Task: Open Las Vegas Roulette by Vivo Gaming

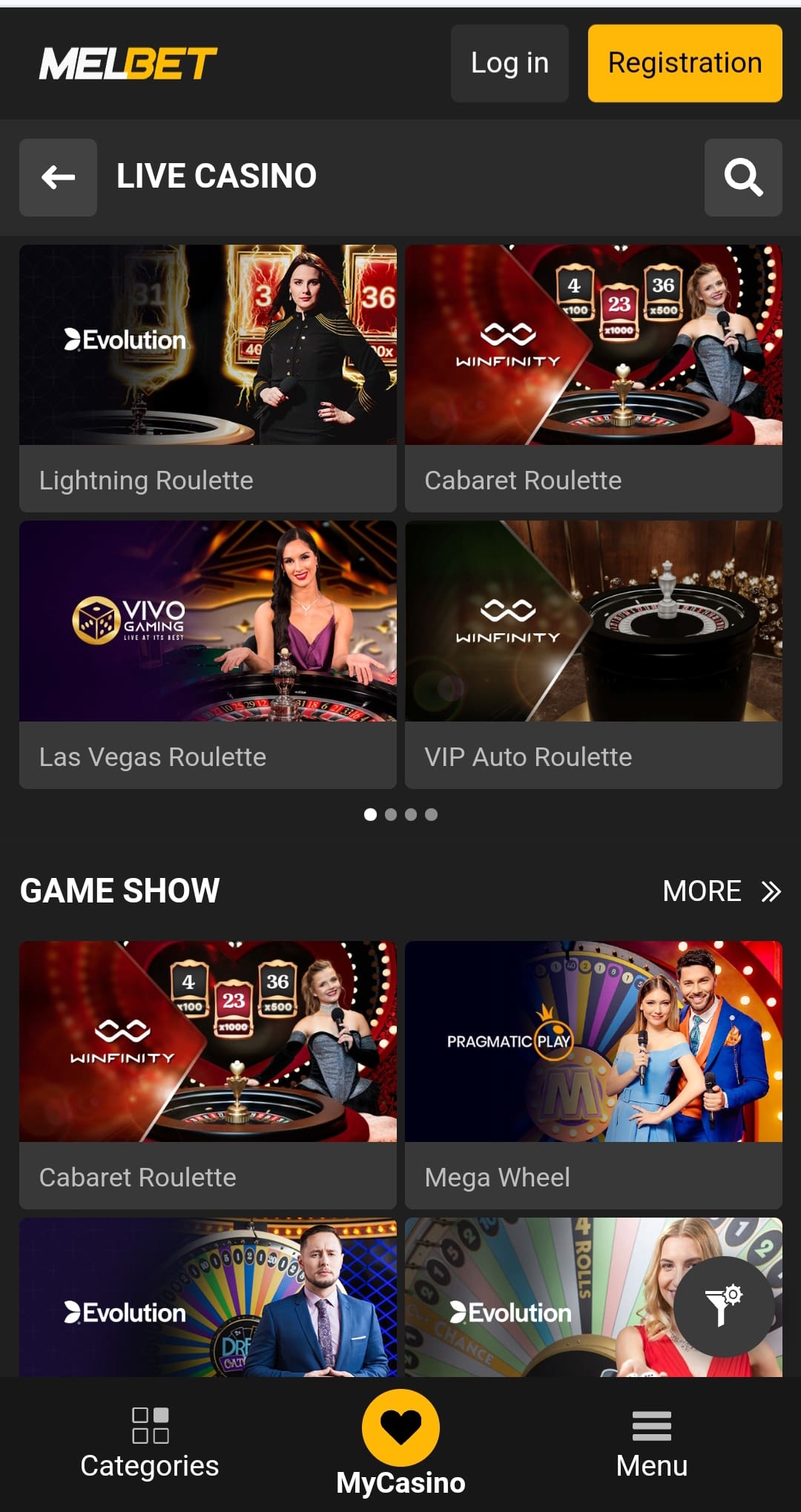Action: click(208, 653)
